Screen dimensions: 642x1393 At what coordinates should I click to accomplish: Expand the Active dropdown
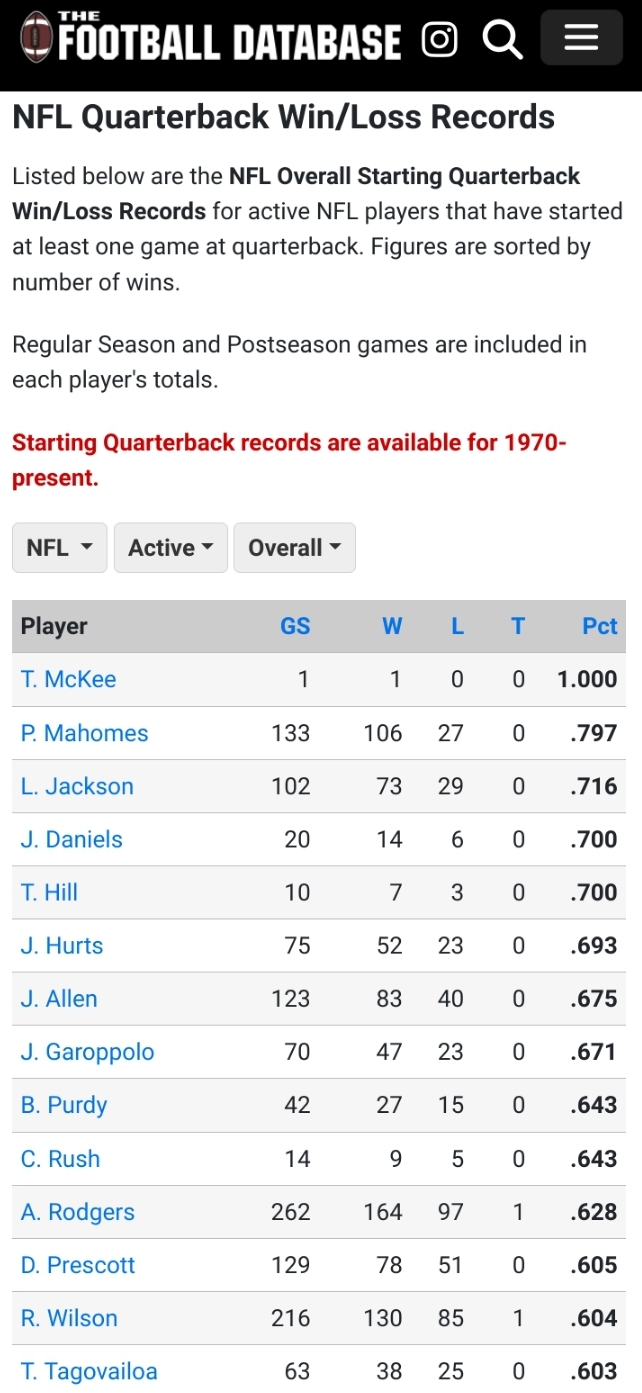click(x=171, y=548)
